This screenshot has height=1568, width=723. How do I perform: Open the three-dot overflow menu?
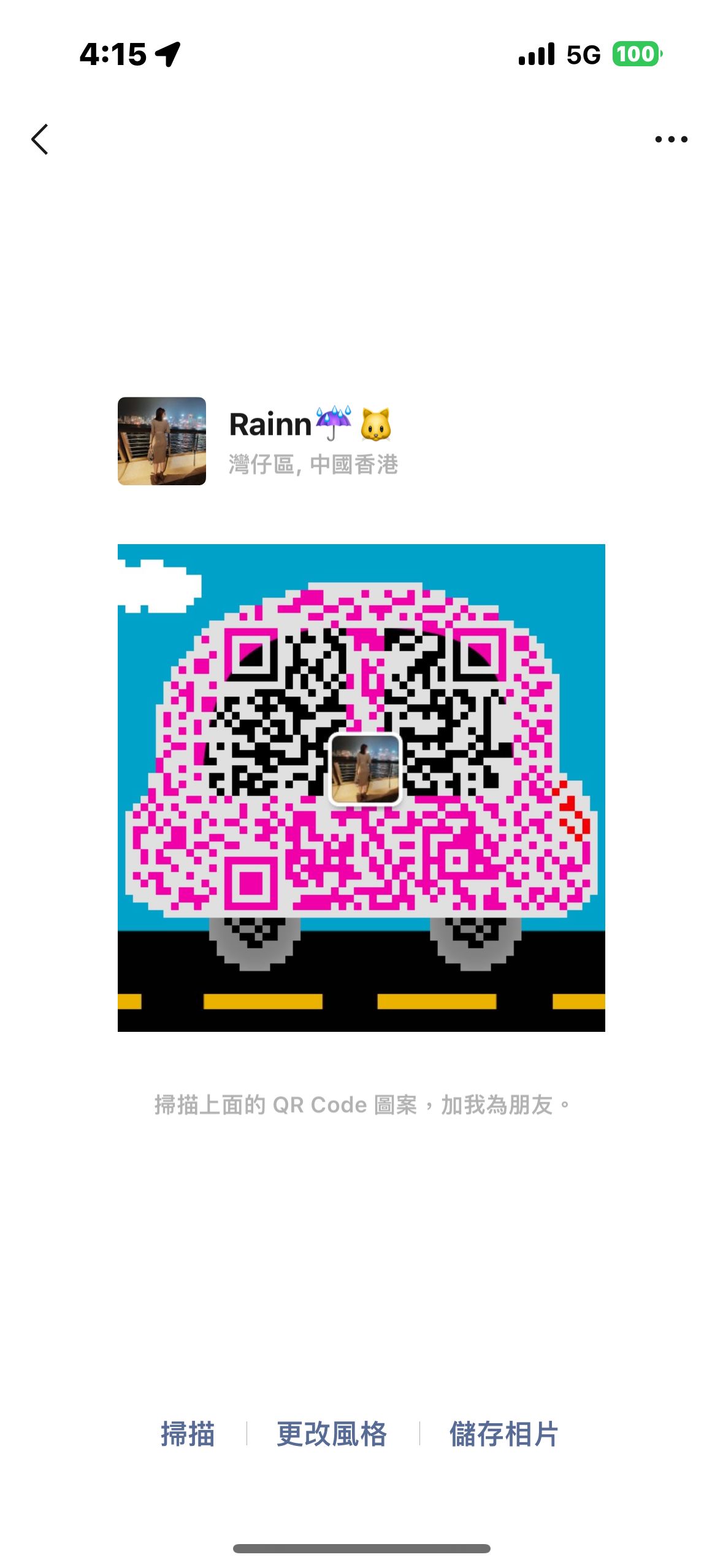pyautogui.click(x=671, y=139)
